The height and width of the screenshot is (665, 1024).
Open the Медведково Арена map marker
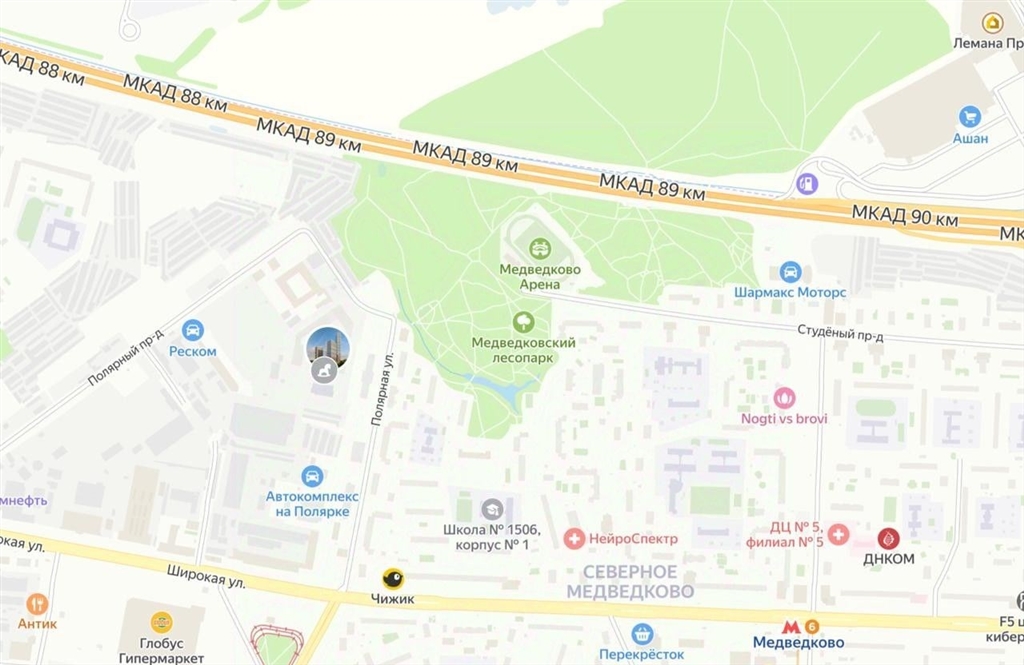pos(540,248)
